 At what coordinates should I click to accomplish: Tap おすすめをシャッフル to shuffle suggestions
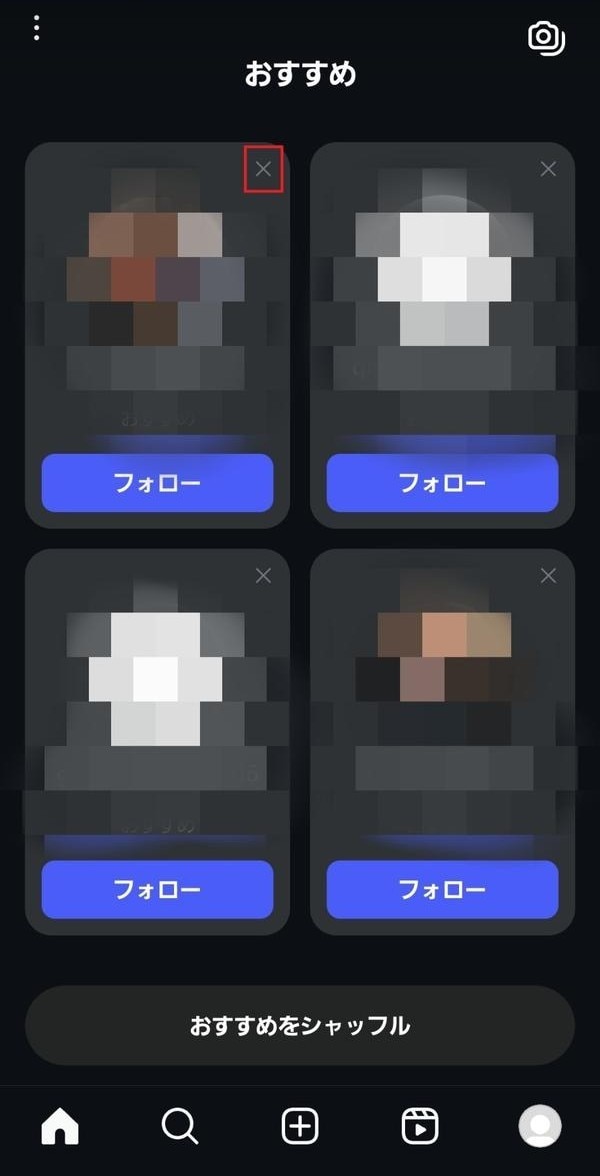[x=300, y=1025]
